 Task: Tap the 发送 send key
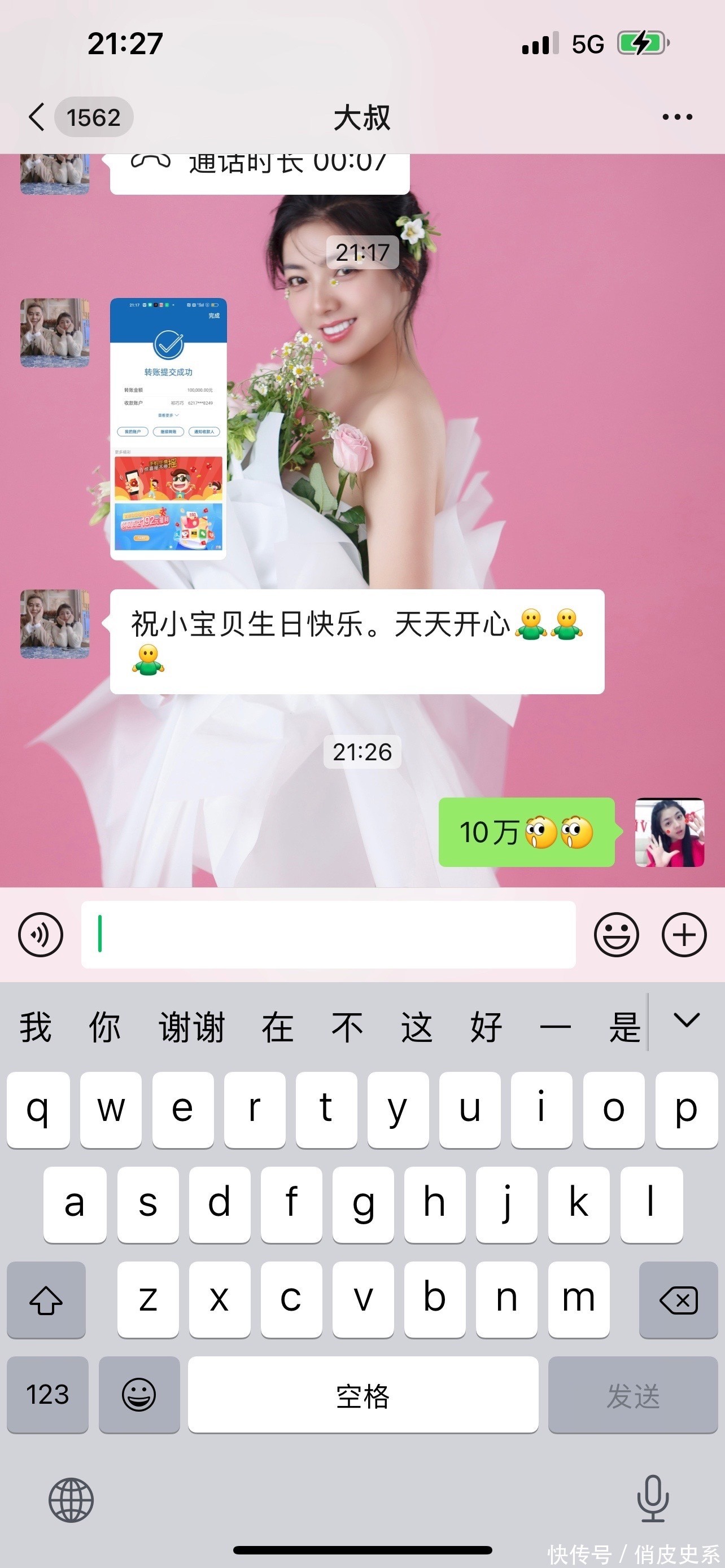click(632, 1395)
